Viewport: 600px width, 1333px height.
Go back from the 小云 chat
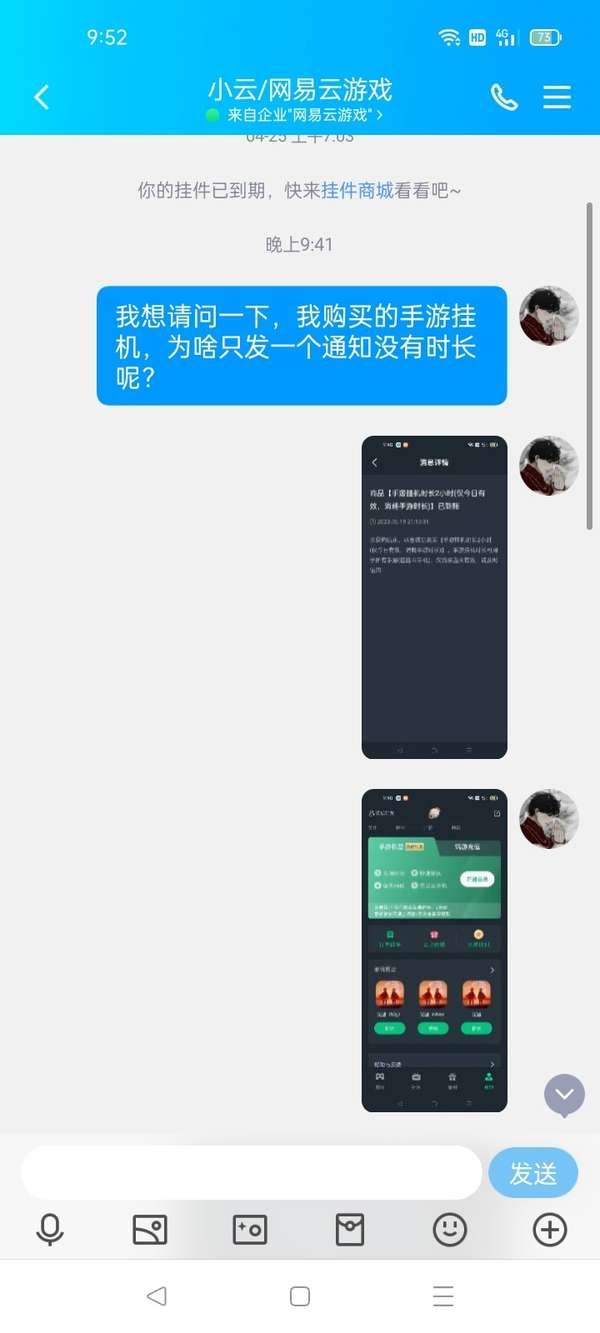(42, 97)
